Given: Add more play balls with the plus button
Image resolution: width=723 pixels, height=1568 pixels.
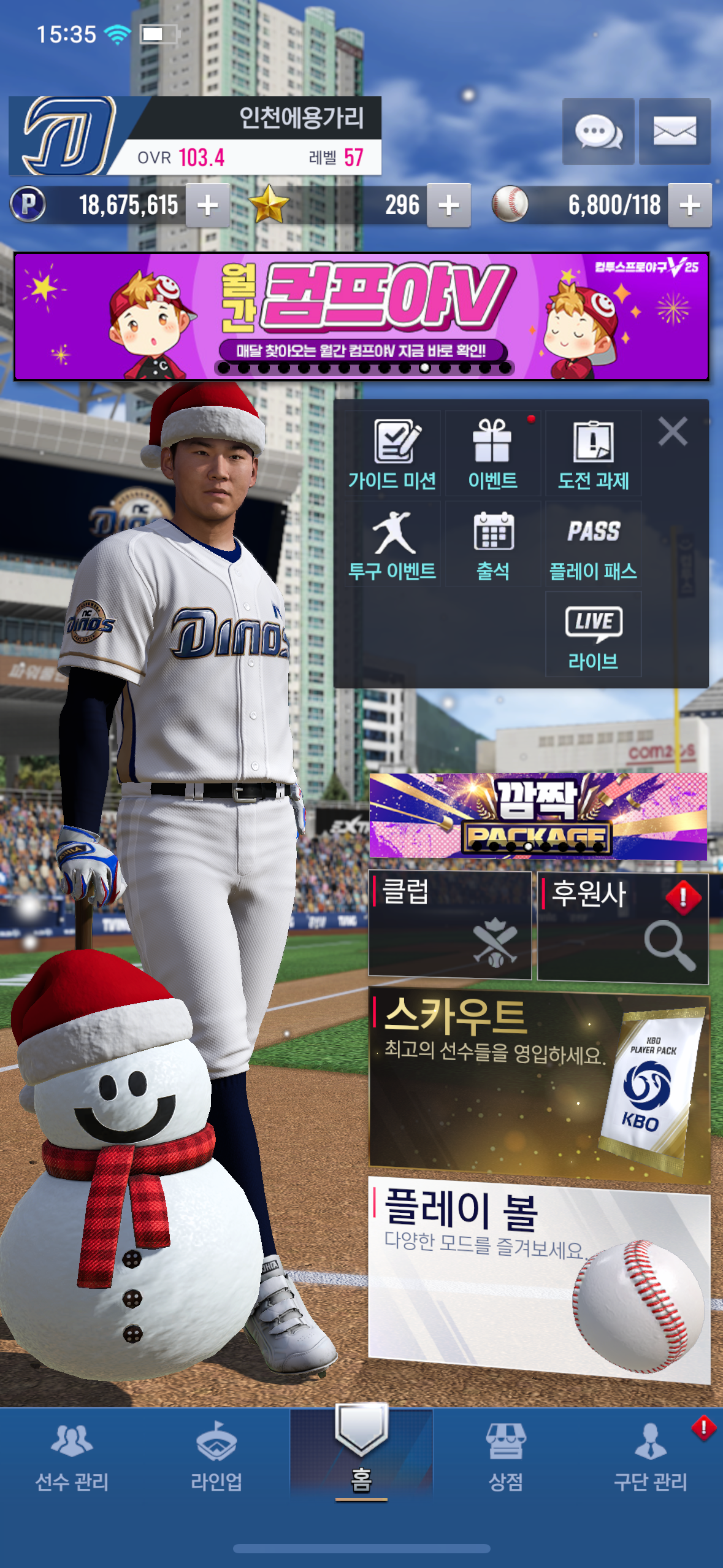Looking at the screenshot, I should coord(690,205).
